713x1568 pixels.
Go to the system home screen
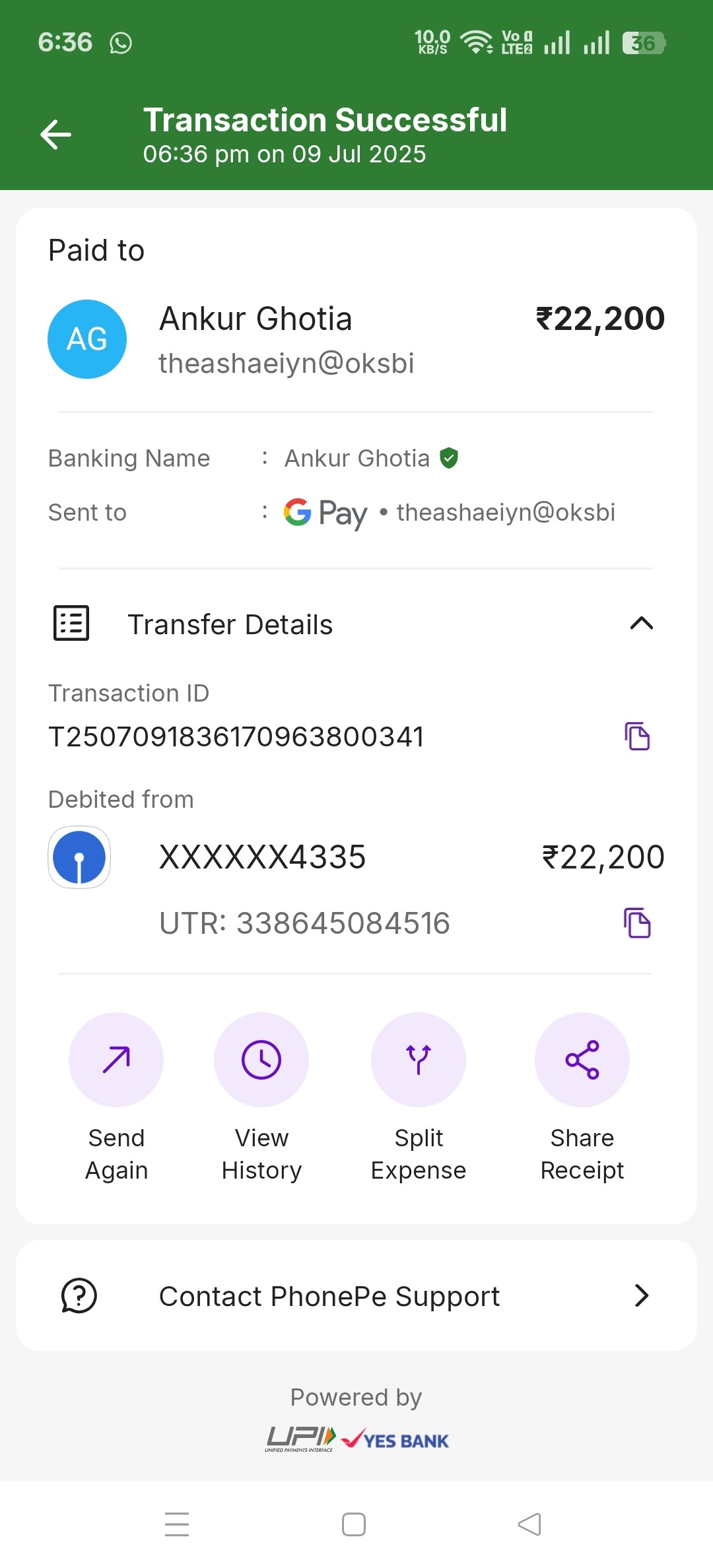[354, 1524]
